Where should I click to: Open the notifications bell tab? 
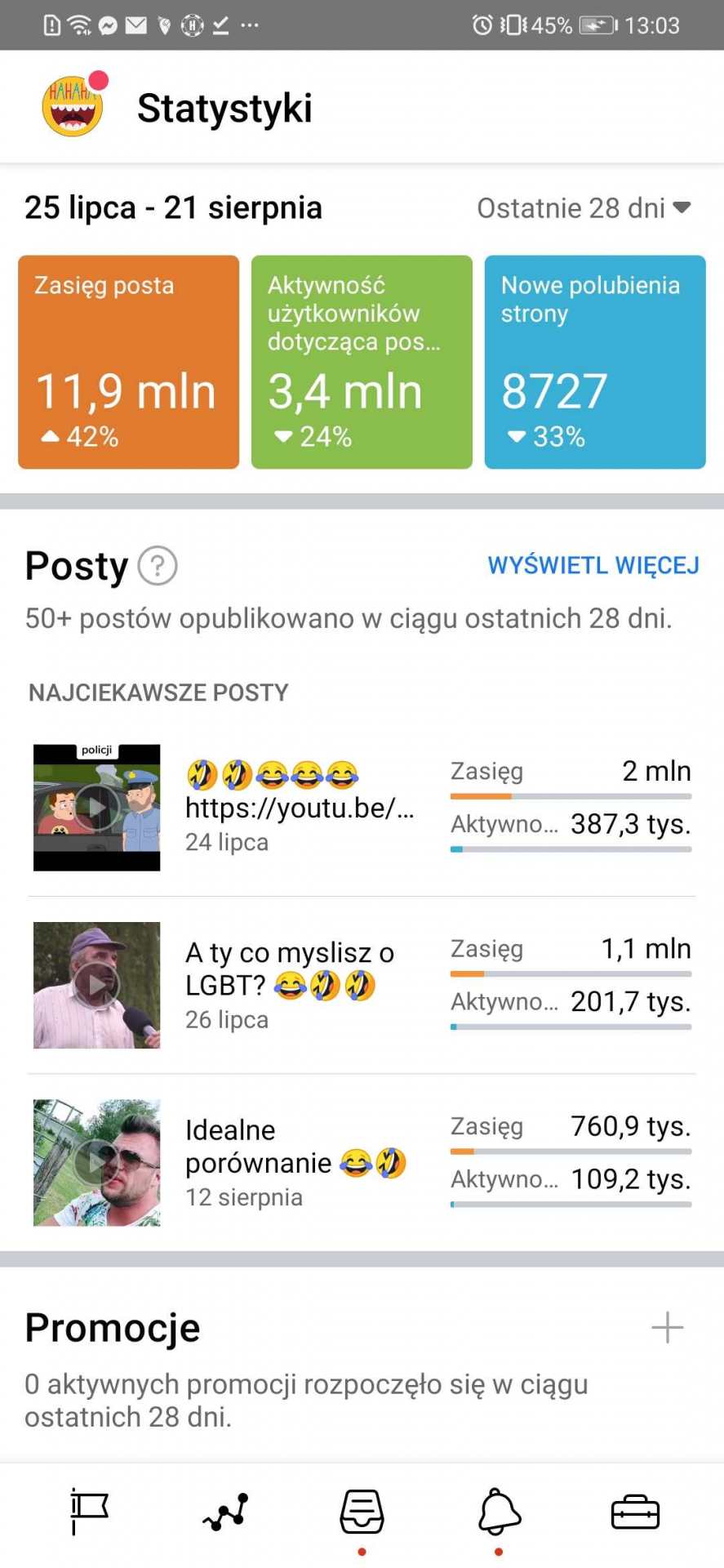point(499,1512)
